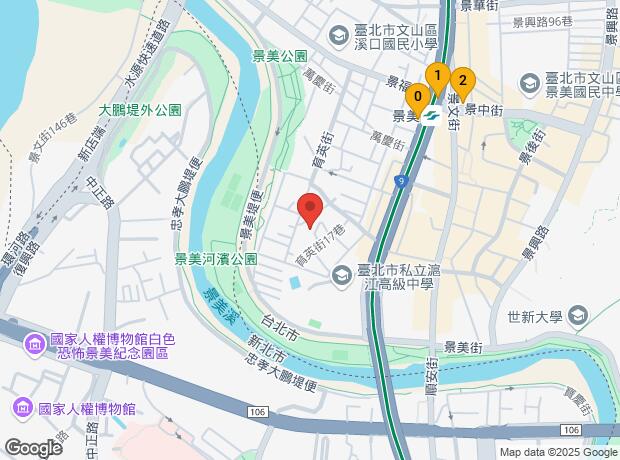The width and height of the screenshot is (620, 460).
Task: Tap the orange marker numbered 0
Action: pos(417,97)
